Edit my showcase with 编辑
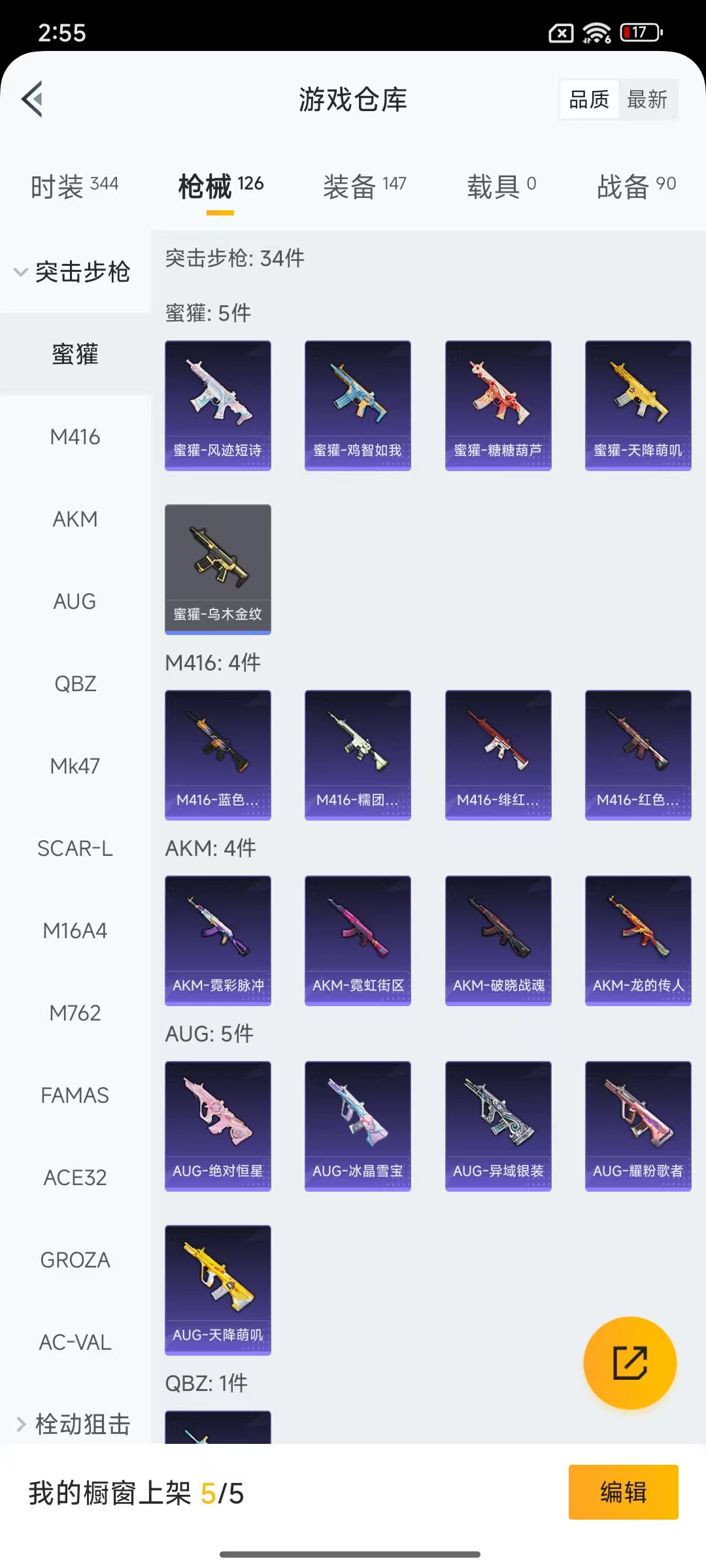Image resolution: width=706 pixels, height=1568 pixels. [x=623, y=1492]
